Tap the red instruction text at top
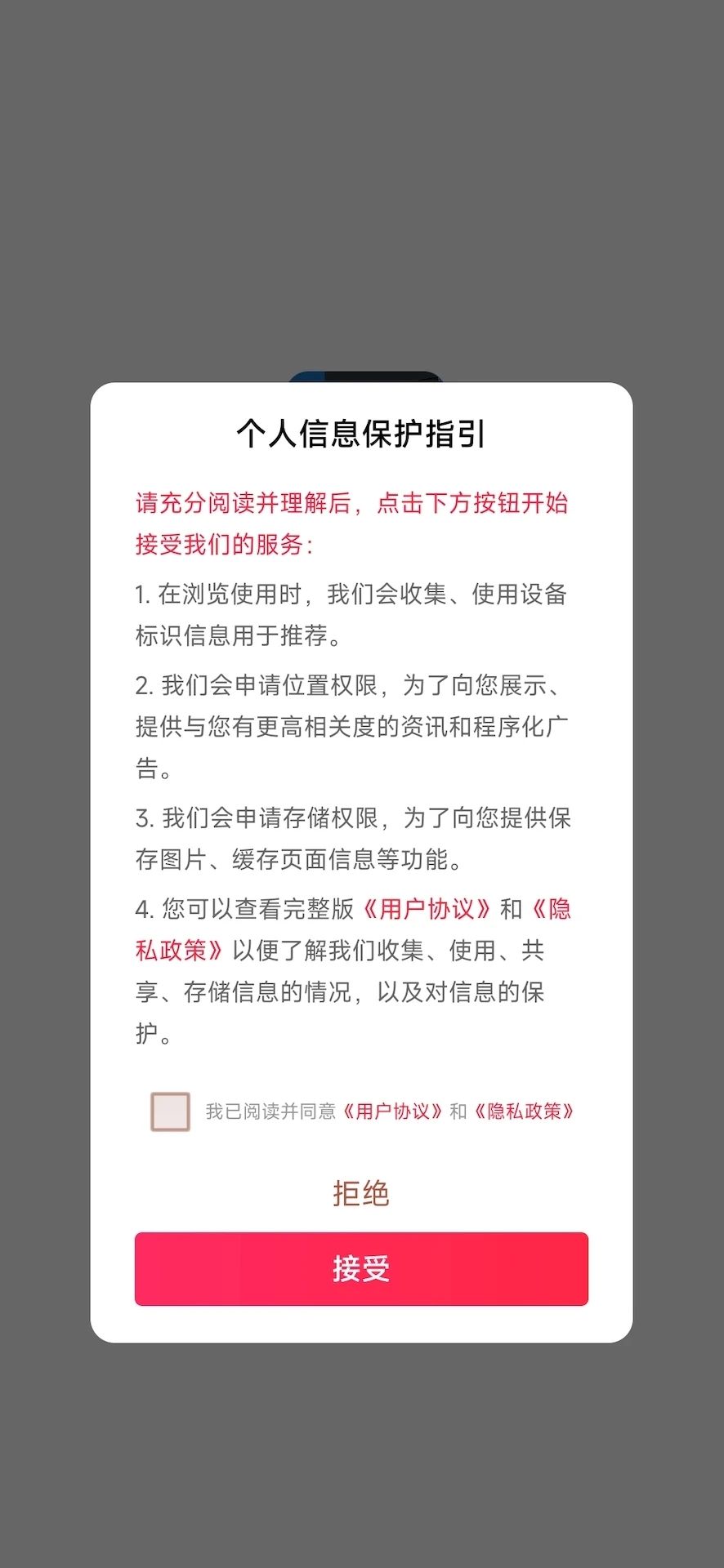724x1568 pixels. 354,523
